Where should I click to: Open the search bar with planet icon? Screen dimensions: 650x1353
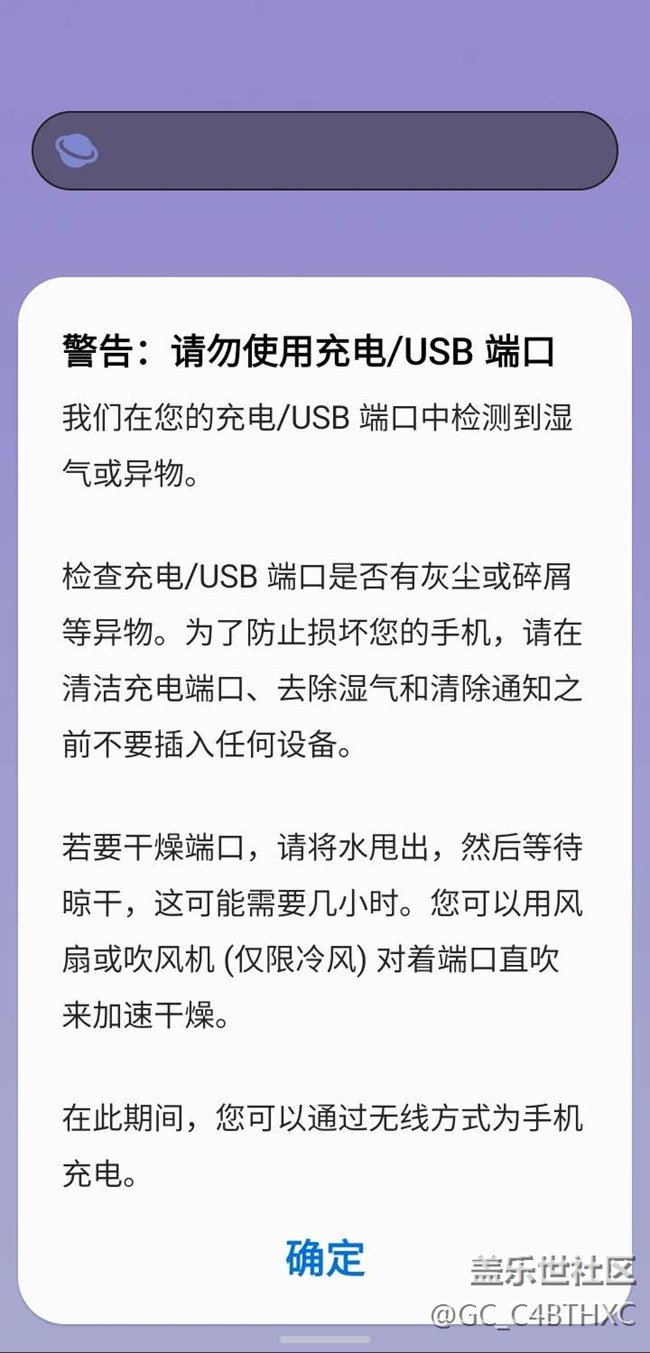(324, 151)
